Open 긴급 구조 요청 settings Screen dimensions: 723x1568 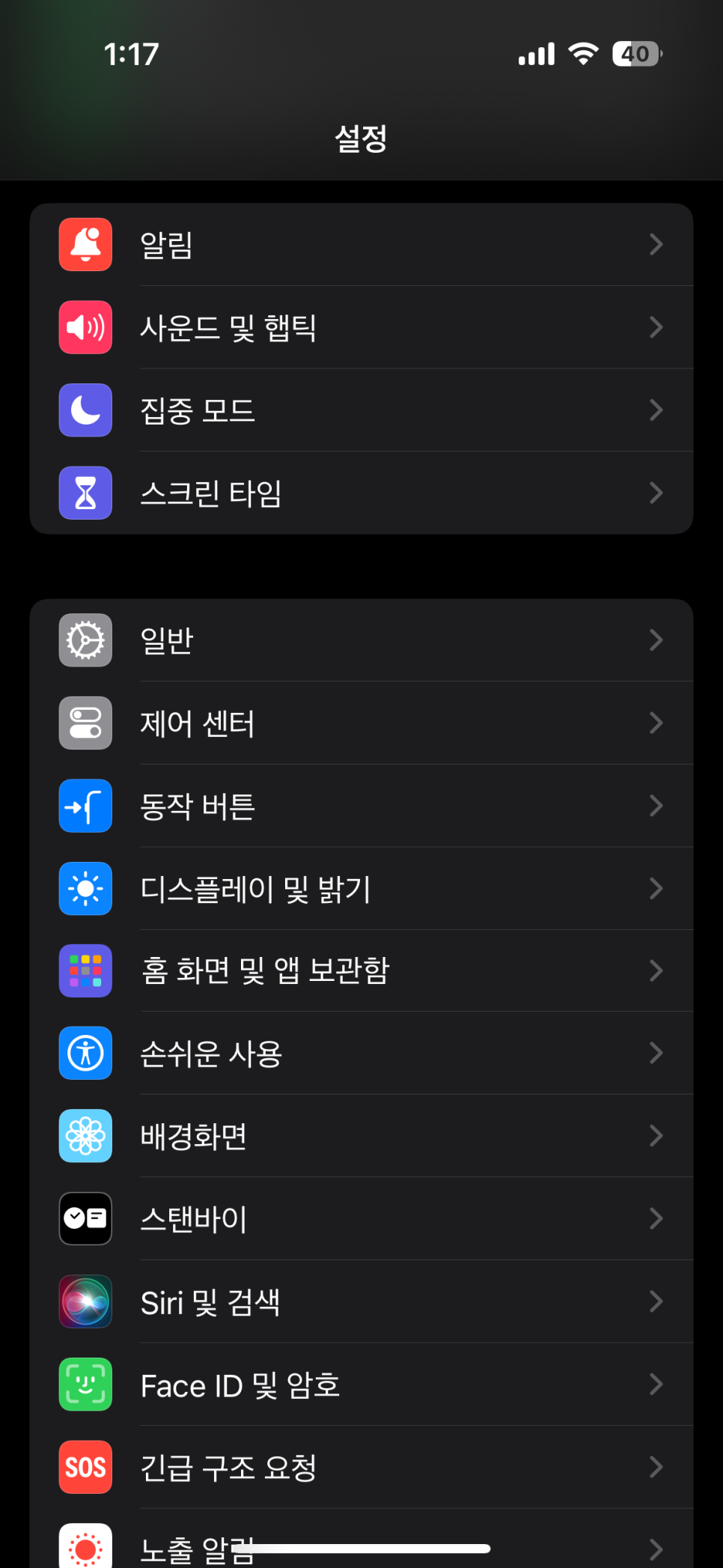click(x=361, y=1467)
